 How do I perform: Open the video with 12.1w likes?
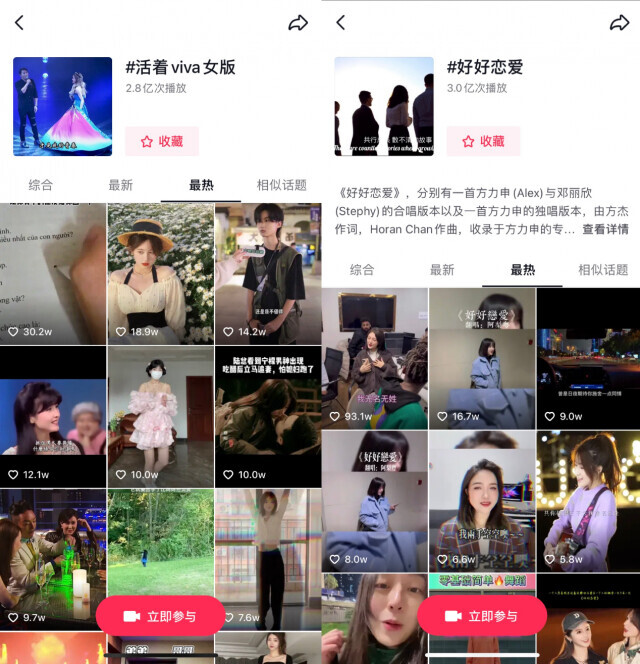pos(53,415)
